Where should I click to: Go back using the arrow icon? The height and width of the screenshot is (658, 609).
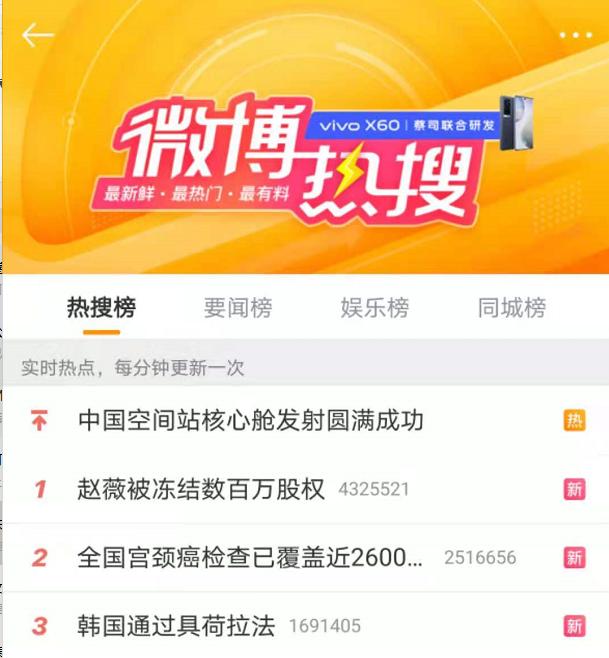tap(38, 35)
